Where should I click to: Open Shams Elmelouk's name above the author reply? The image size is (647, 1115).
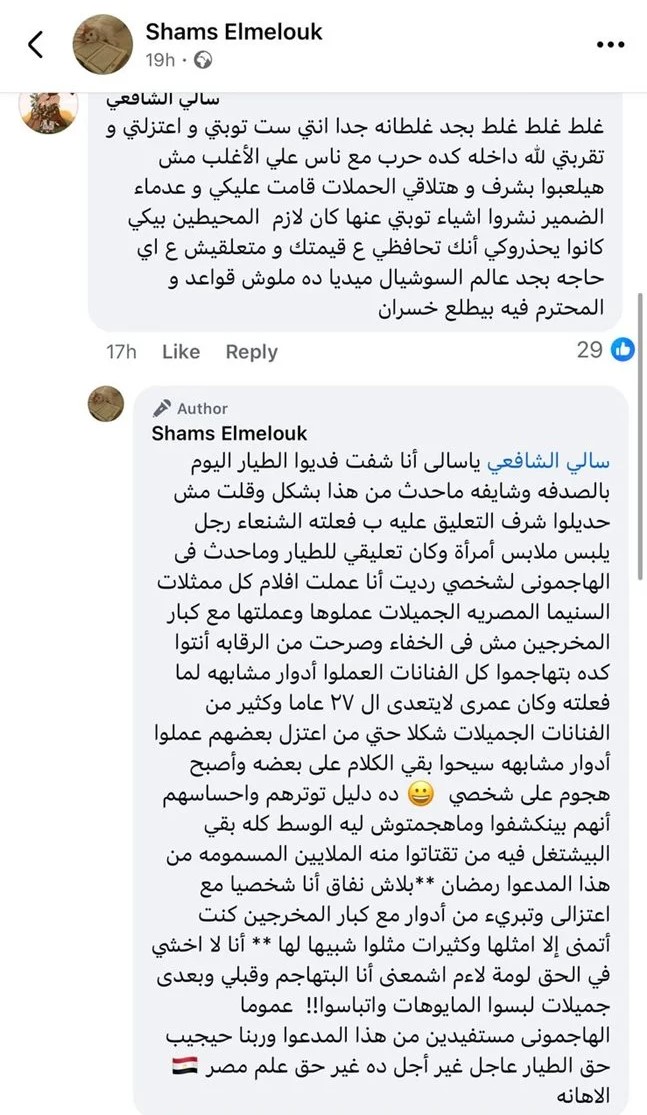(229, 433)
